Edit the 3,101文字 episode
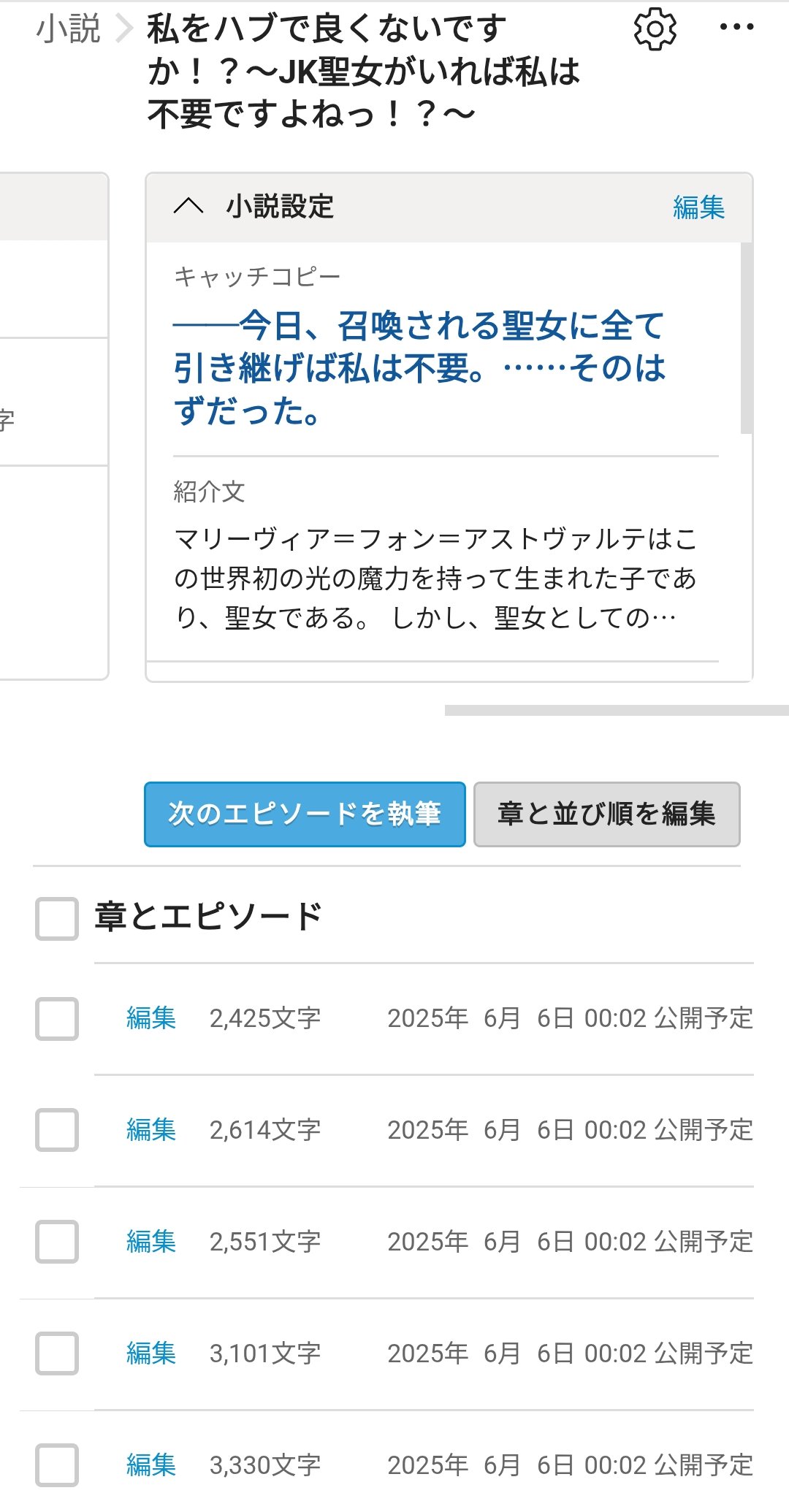This screenshot has width=789, height=1512. click(x=151, y=1353)
